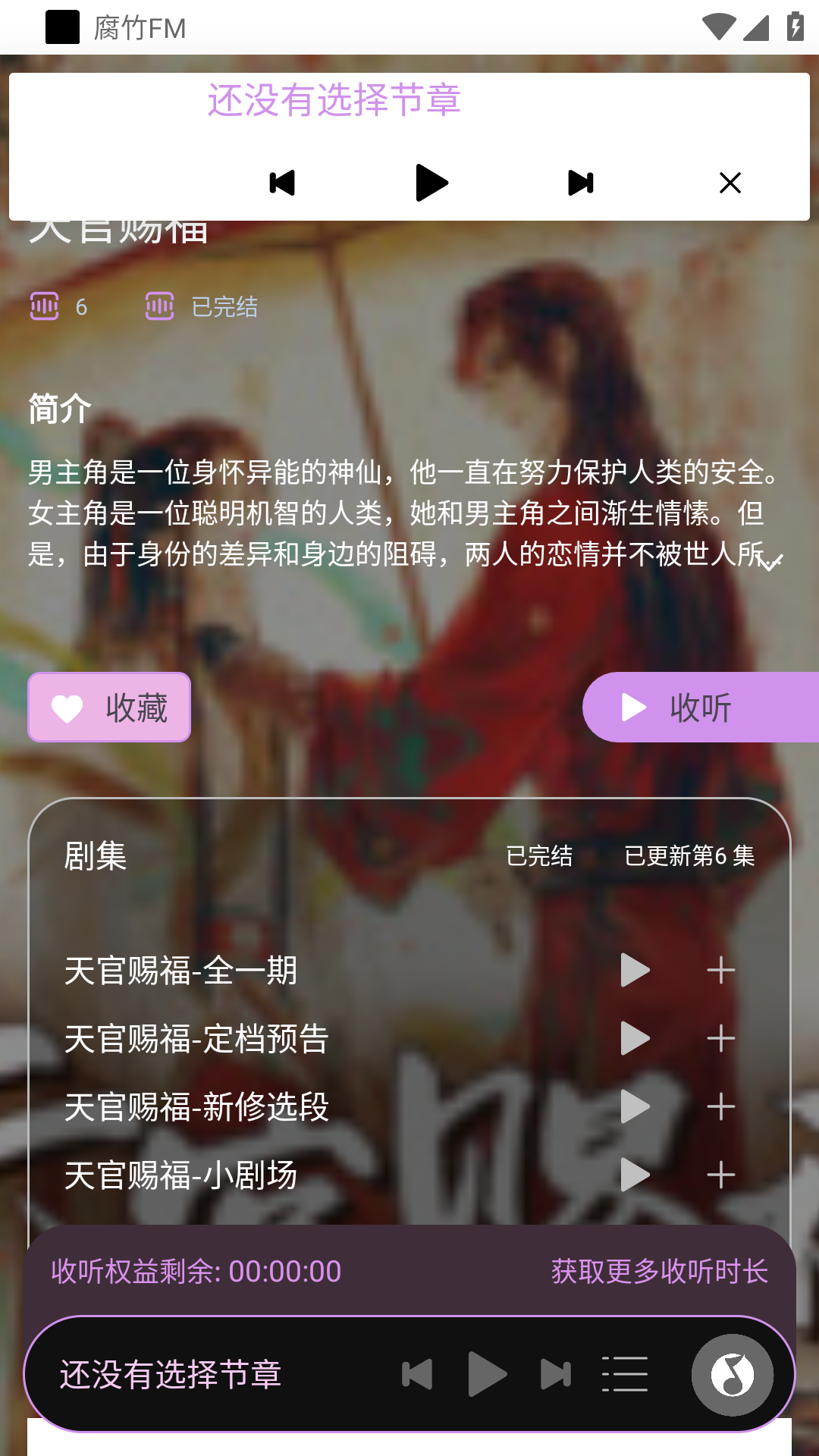Tap the status icon next to 已完结 label
This screenshot has width=819, height=1456.
159,306
